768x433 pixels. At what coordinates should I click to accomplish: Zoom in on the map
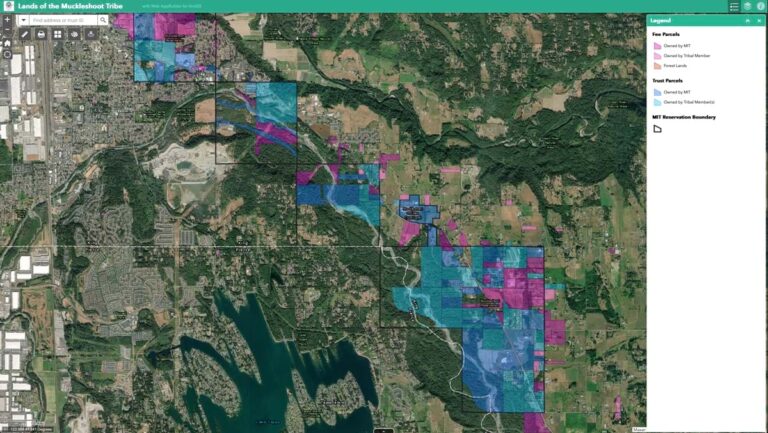pyautogui.click(x=7, y=20)
